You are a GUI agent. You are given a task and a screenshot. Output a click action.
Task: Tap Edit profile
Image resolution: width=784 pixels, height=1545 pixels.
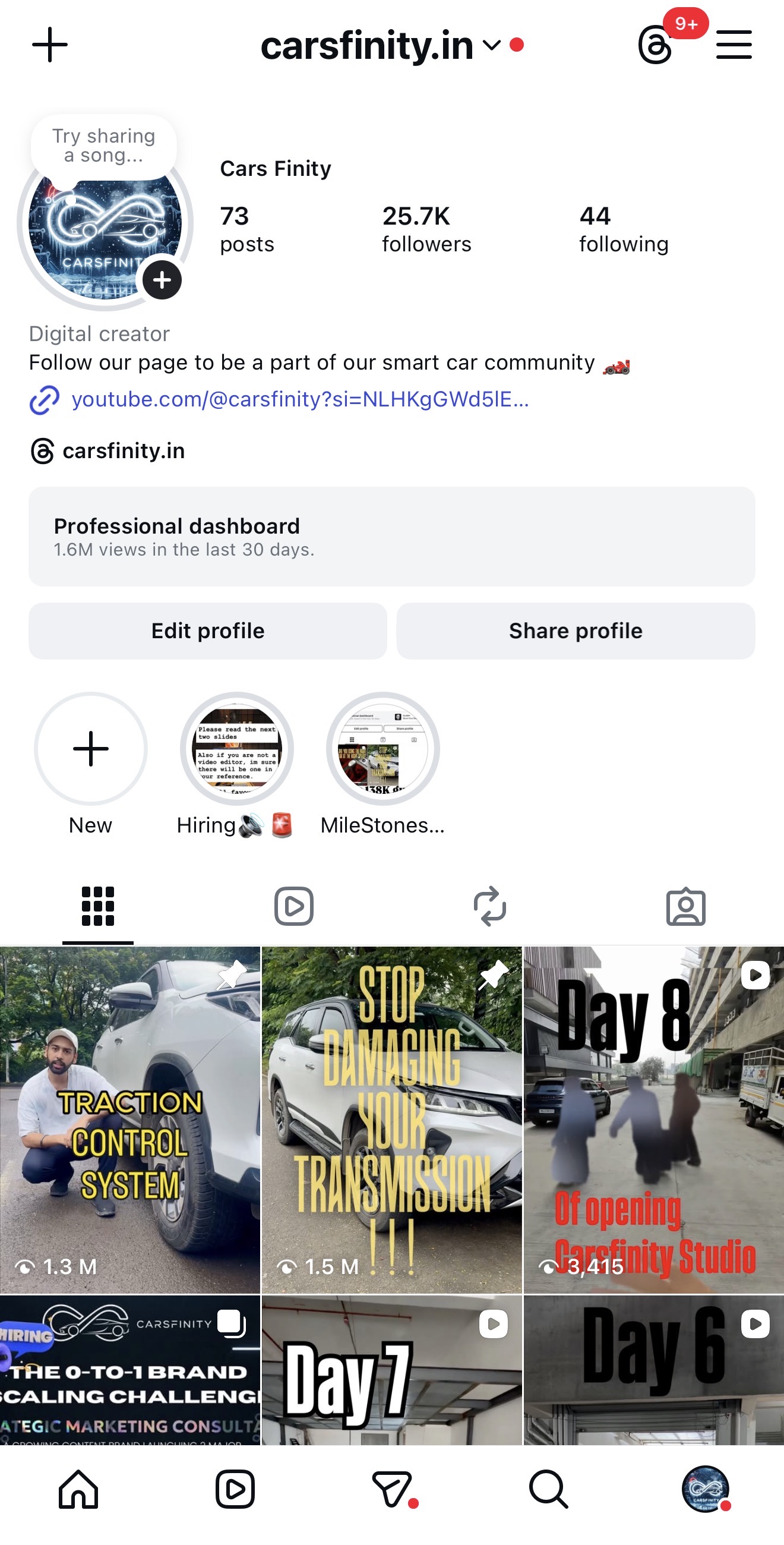coord(208,630)
